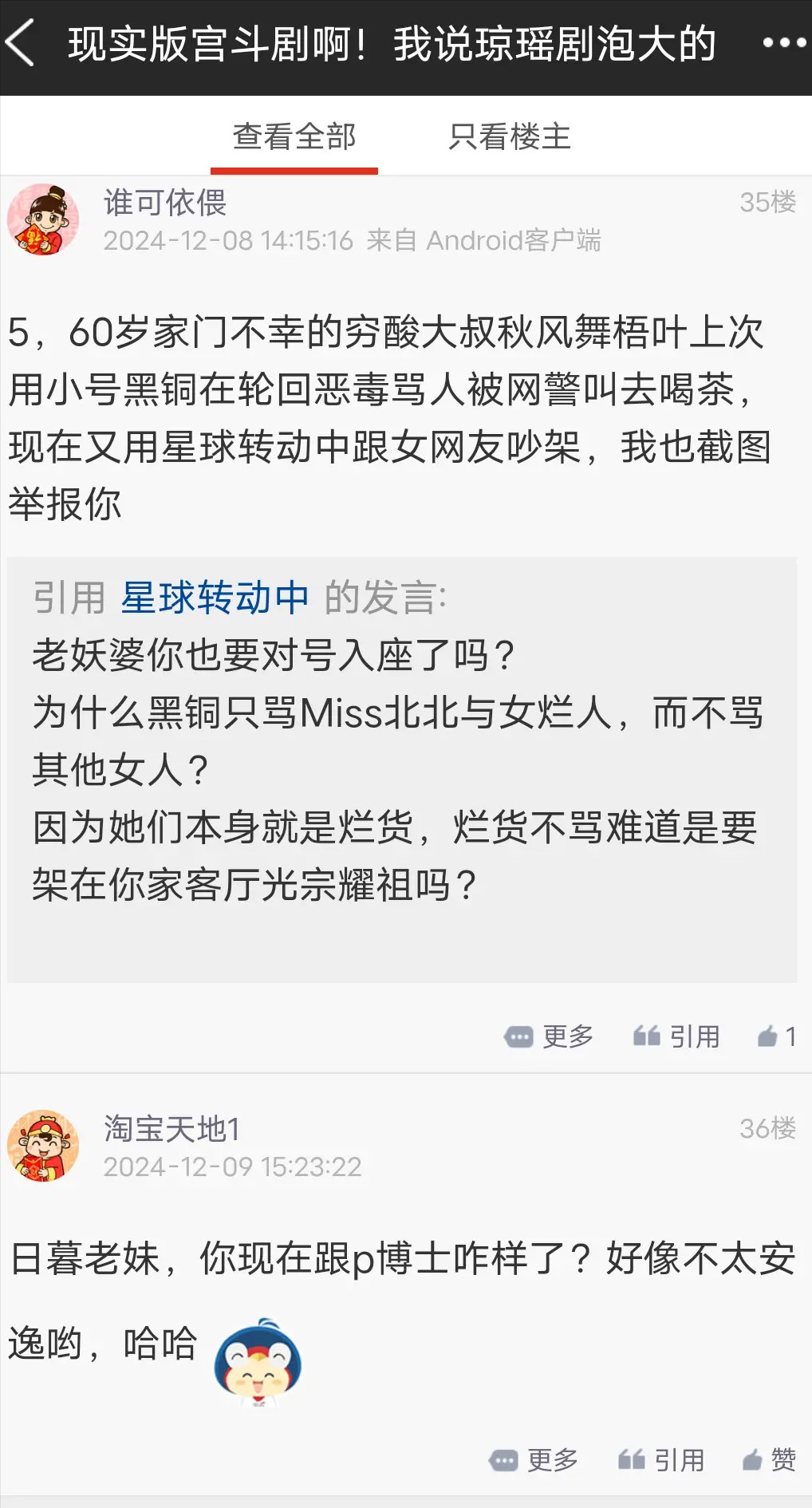This screenshot has height=1508, width=812.
Task: Open 淘宝天地1's profile avatar
Action: pos(43,1146)
